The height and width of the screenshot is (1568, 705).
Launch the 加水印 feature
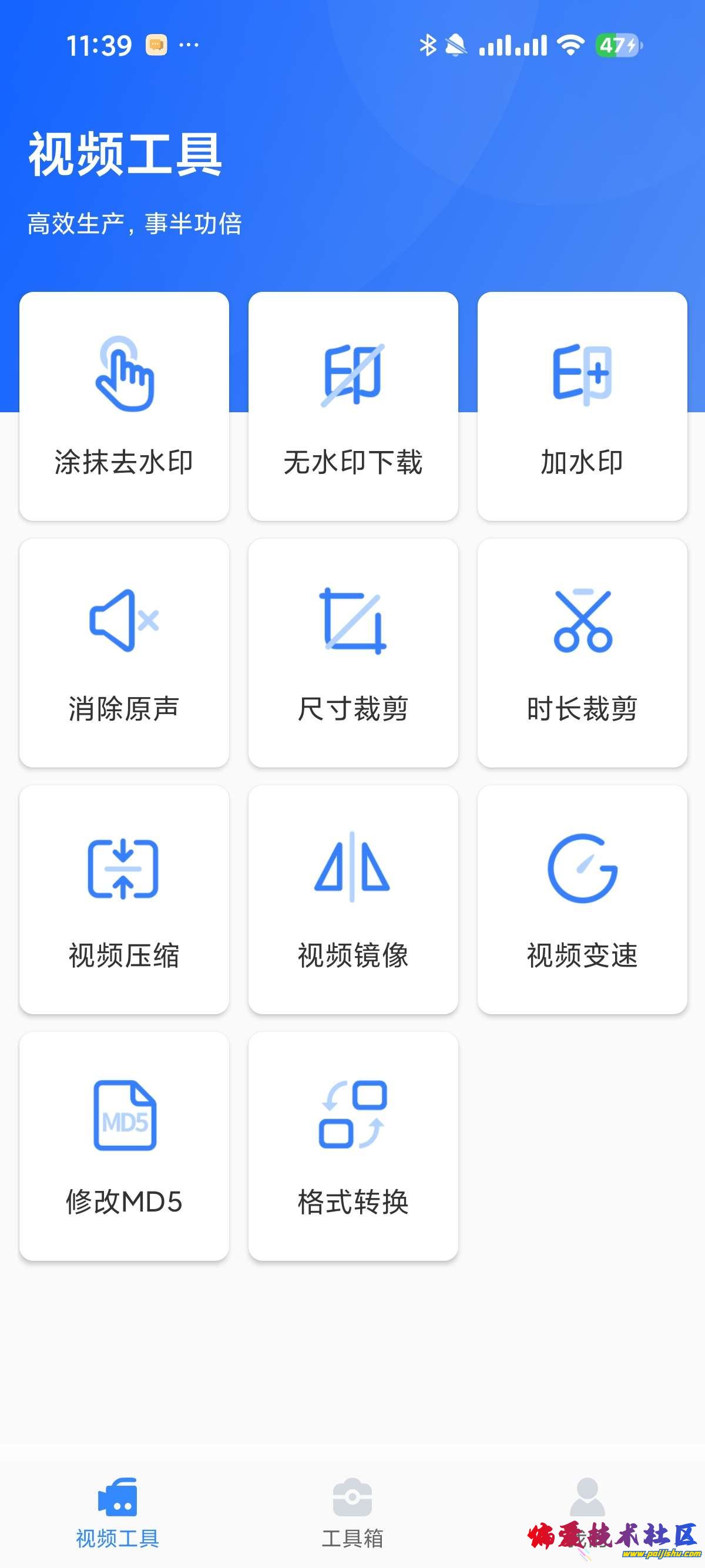coord(582,406)
